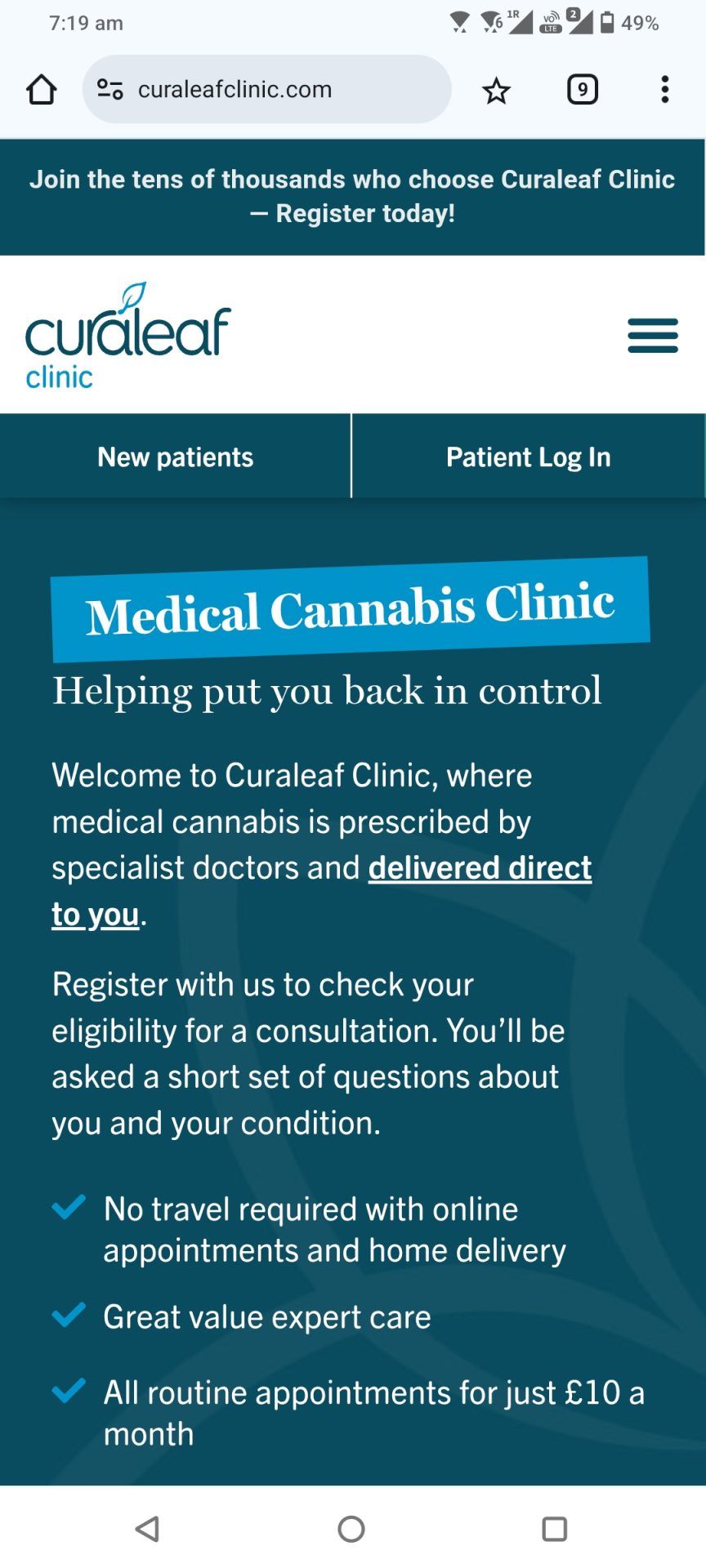This screenshot has width=706, height=1568.
Task: Select New patients
Action: tap(175, 457)
